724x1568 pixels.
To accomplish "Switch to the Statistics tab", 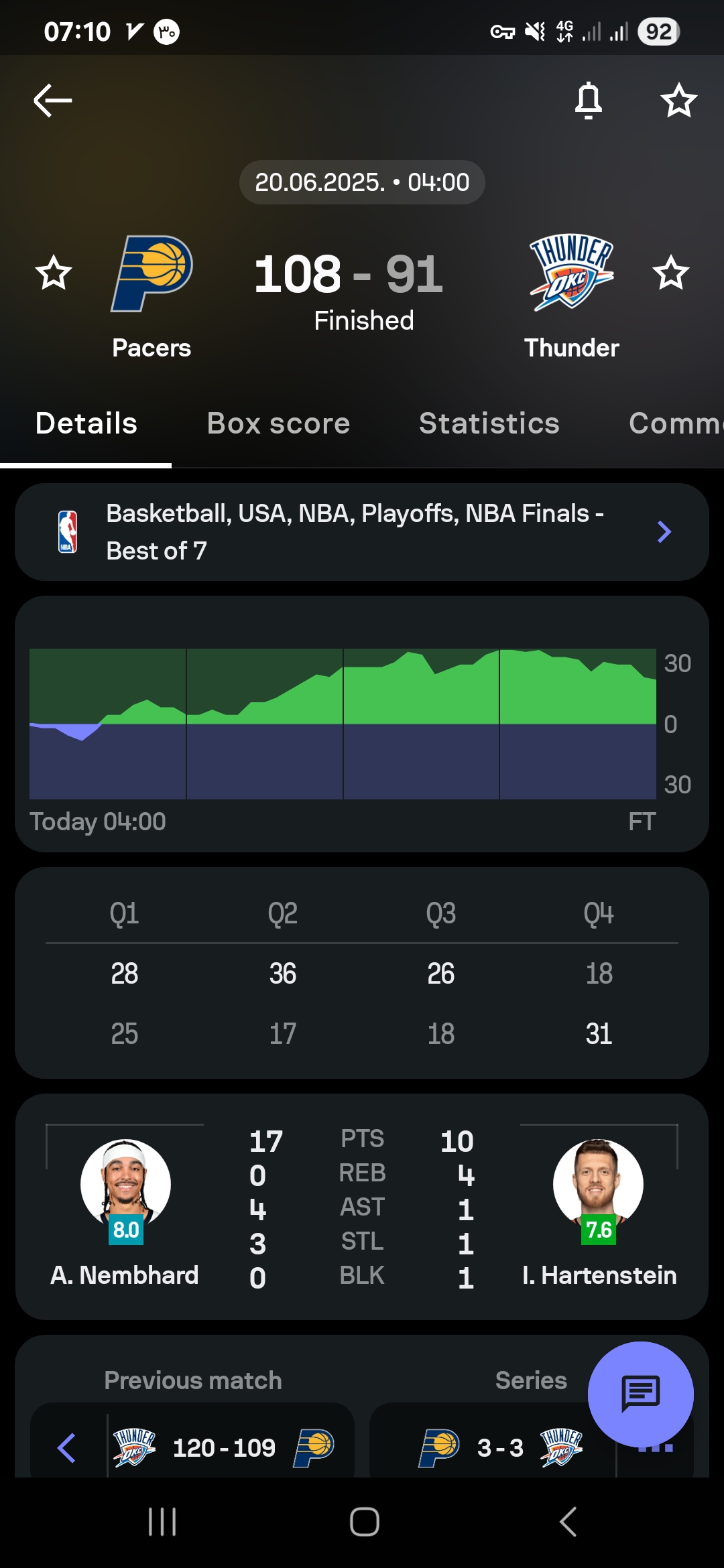I will point(489,423).
